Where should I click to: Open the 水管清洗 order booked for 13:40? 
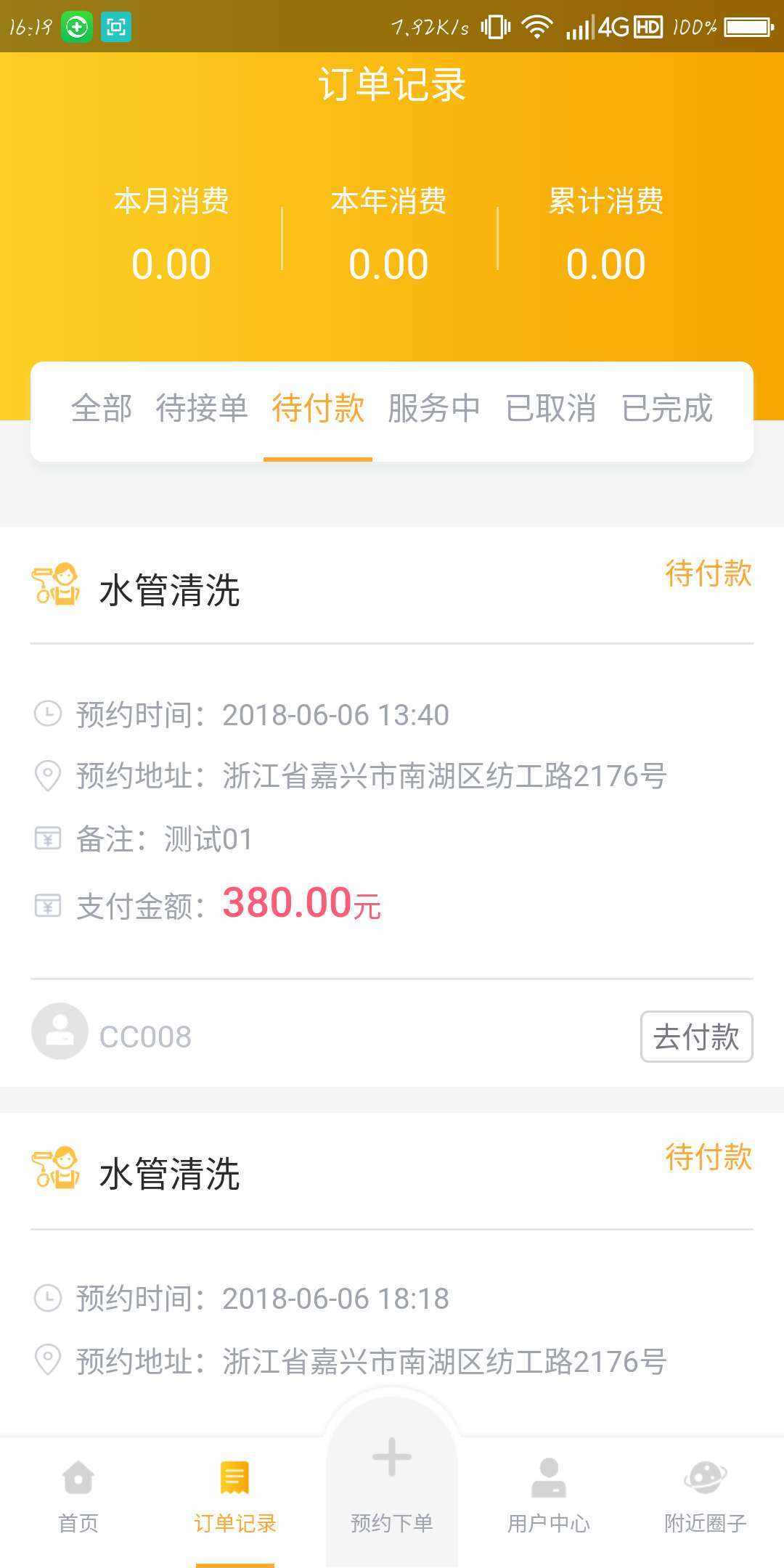pyautogui.click(x=170, y=591)
